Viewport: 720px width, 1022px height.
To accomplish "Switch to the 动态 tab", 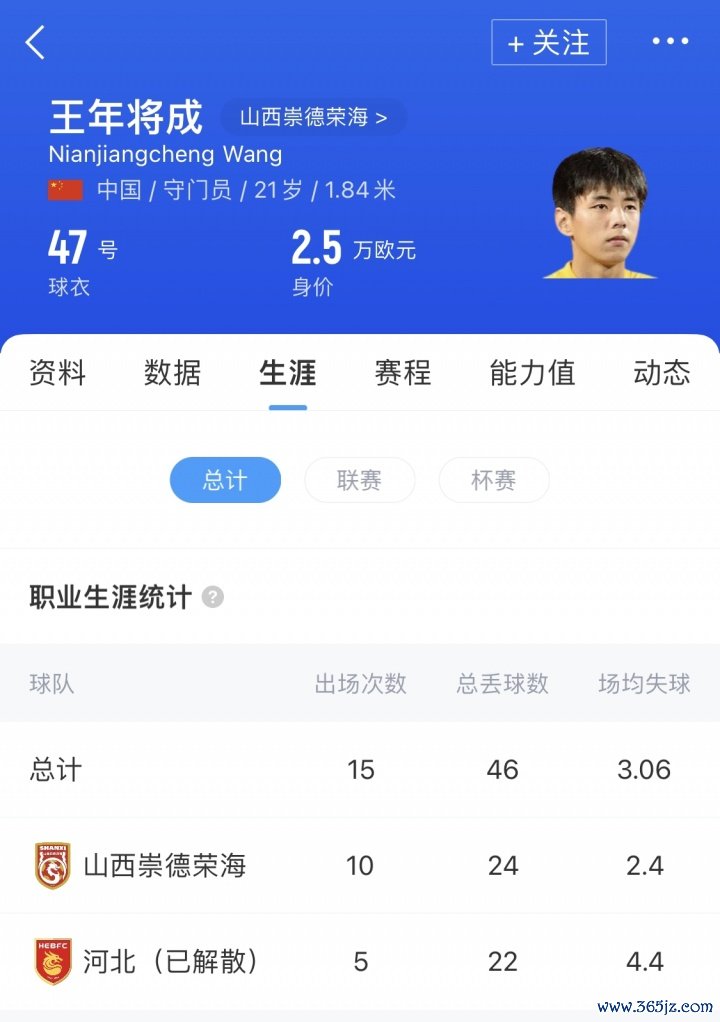I will (x=661, y=373).
